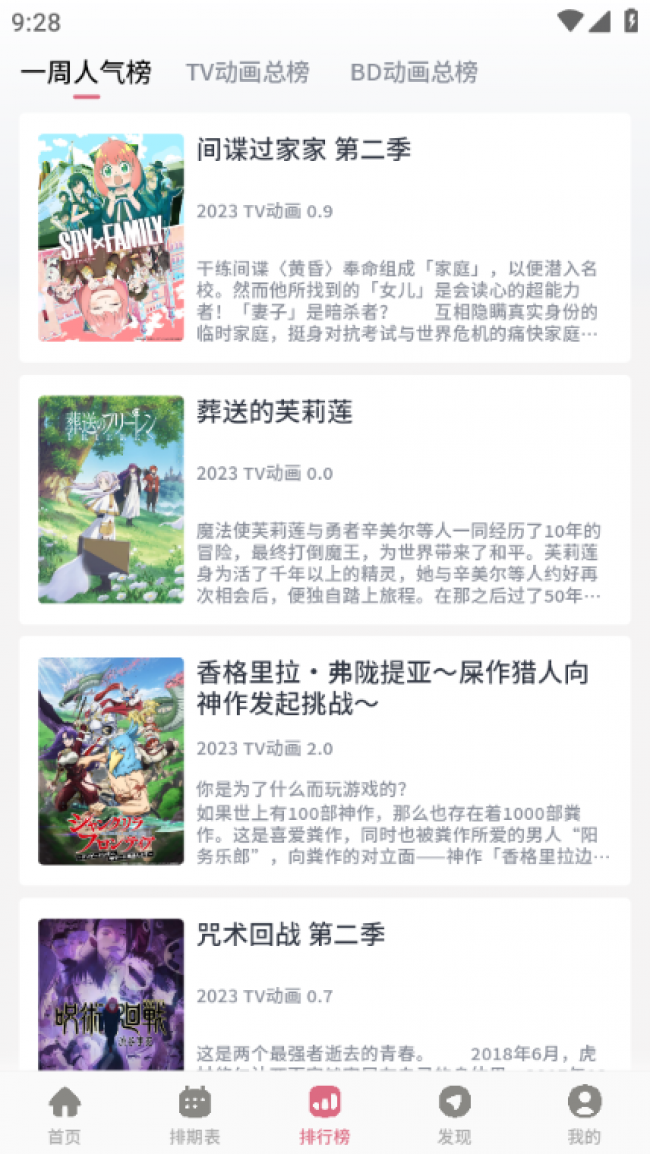Open the 香格里拉・弗陇提亚 anime card
650x1154 pixels.
click(325, 761)
